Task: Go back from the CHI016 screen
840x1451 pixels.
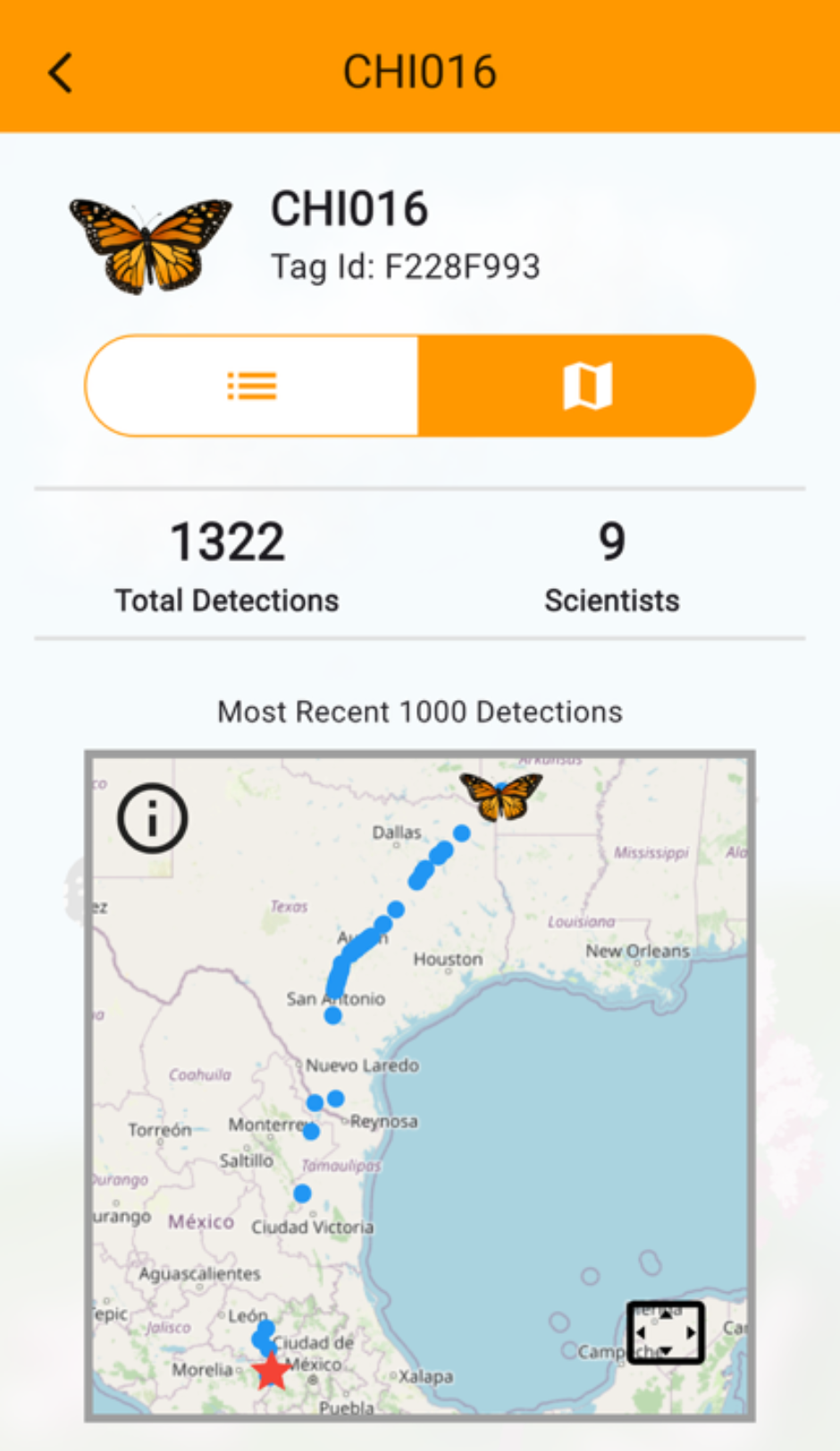Action: pyautogui.click(x=61, y=72)
